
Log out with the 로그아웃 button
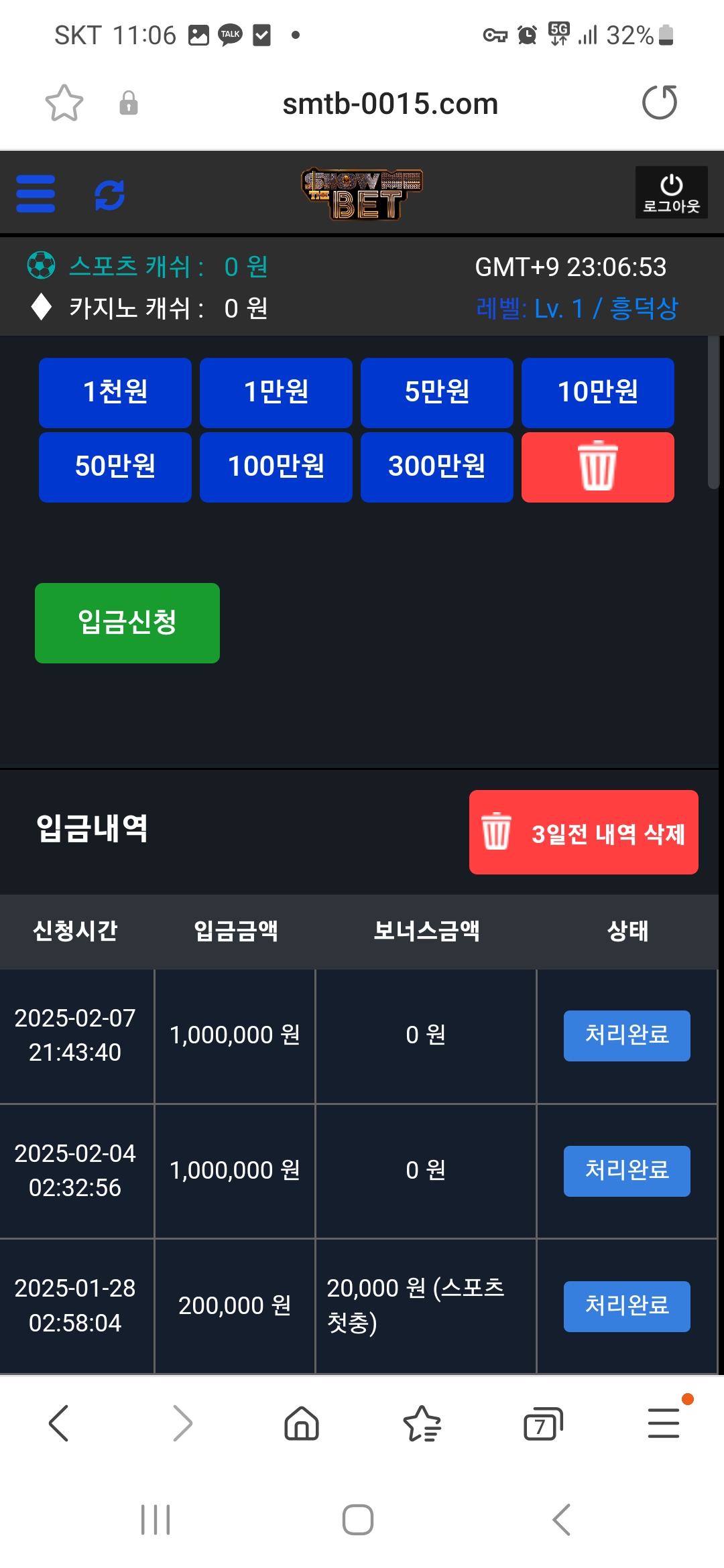[x=671, y=192]
